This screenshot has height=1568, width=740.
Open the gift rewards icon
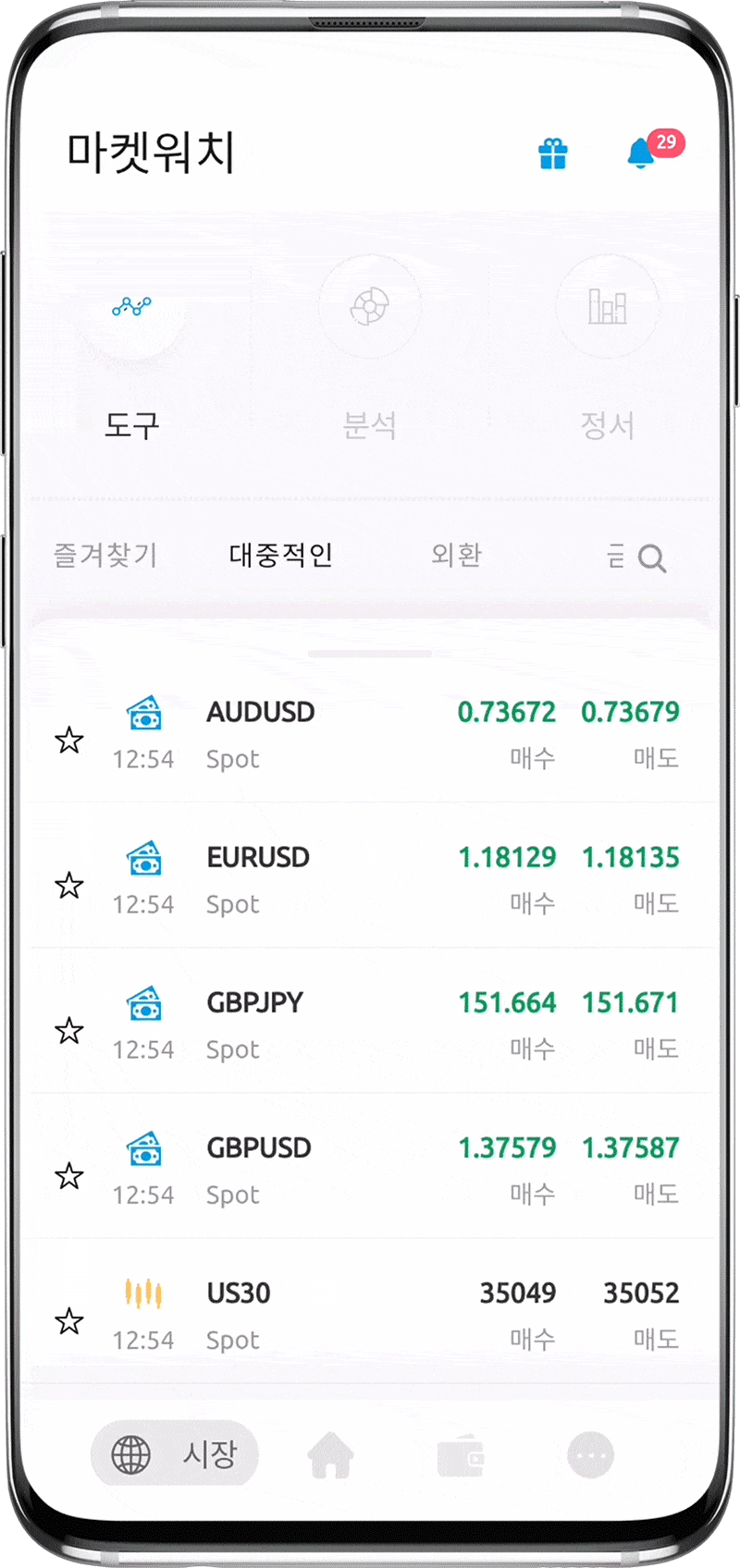pos(553,153)
